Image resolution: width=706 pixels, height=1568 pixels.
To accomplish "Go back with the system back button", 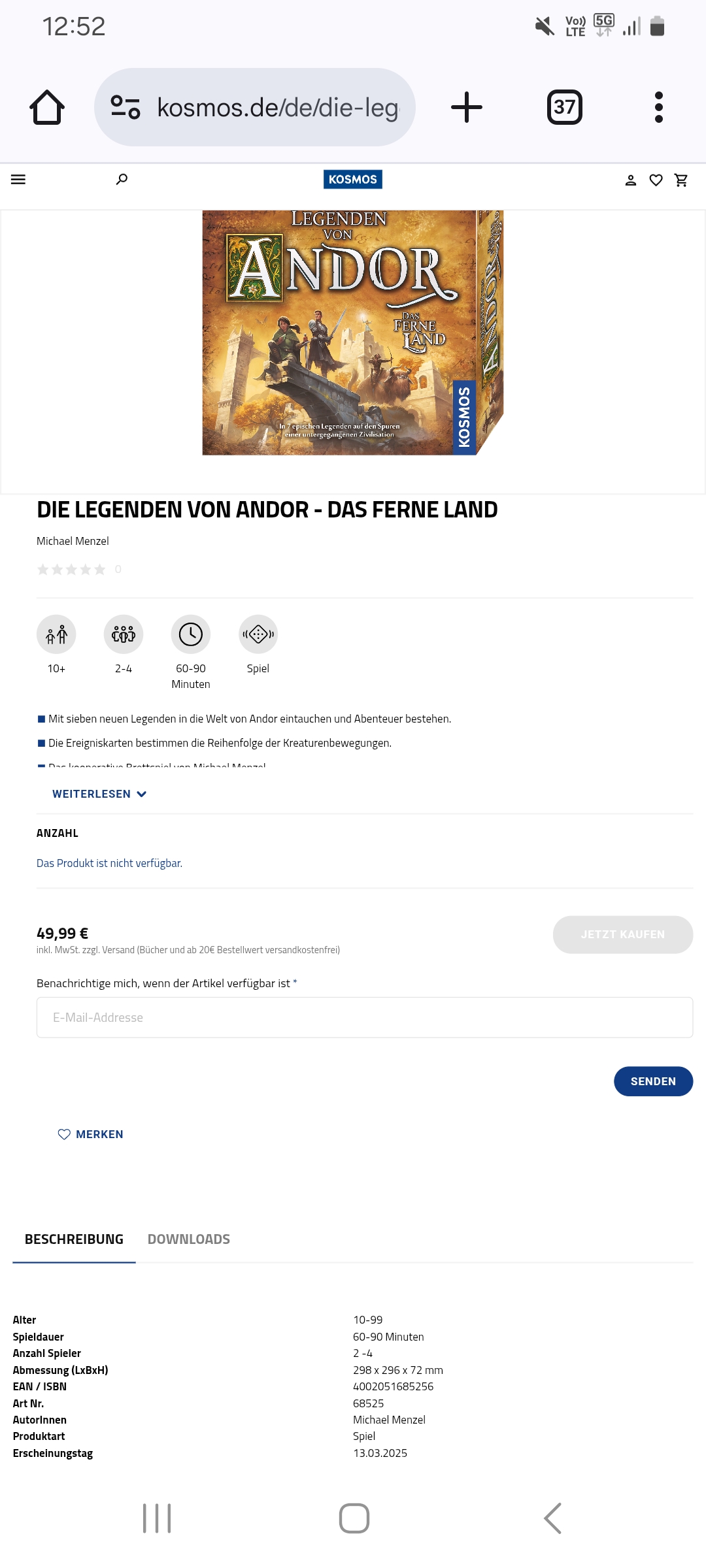I will tap(552, 1518).
